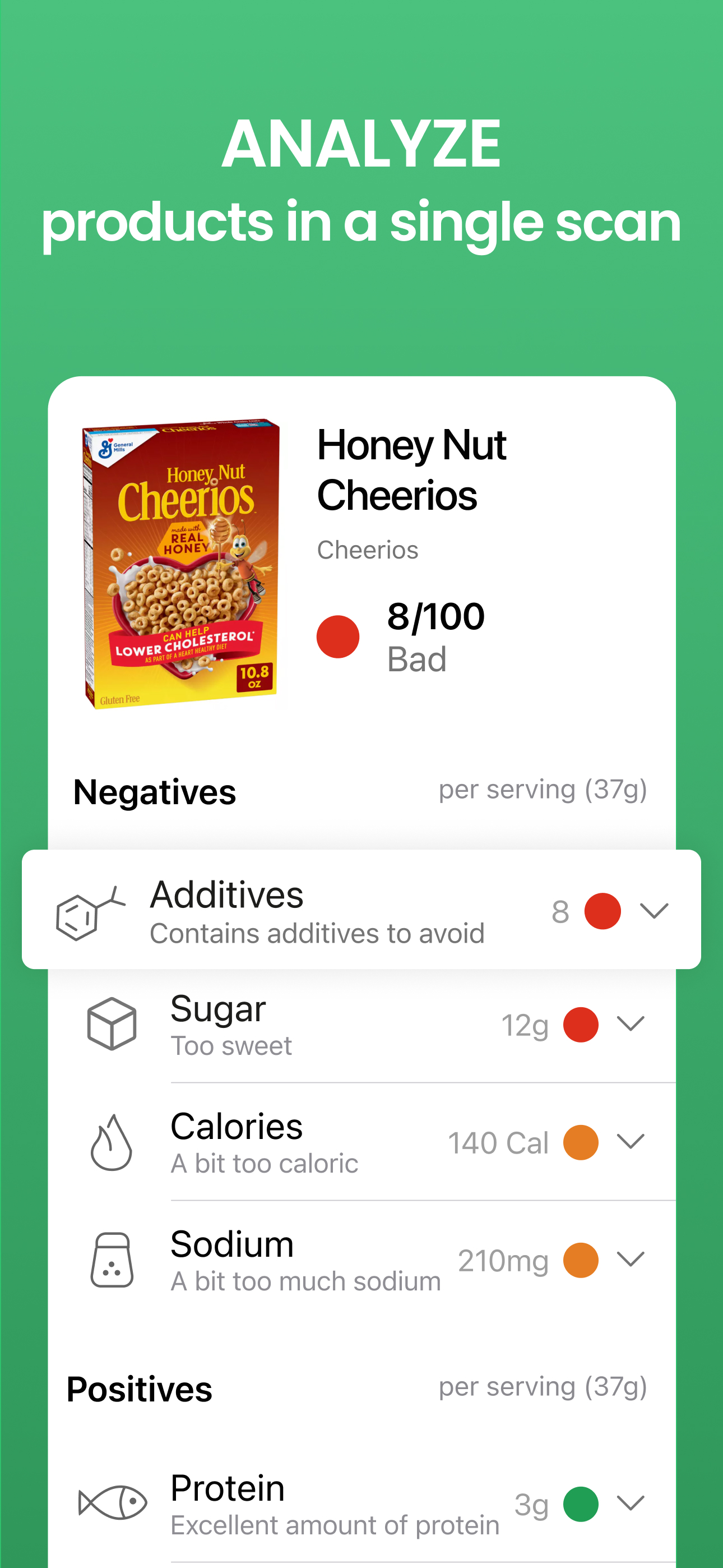Click the Cheerios brand name
The width and height of the screenshot is (723, 1568).
click(368, 550)
